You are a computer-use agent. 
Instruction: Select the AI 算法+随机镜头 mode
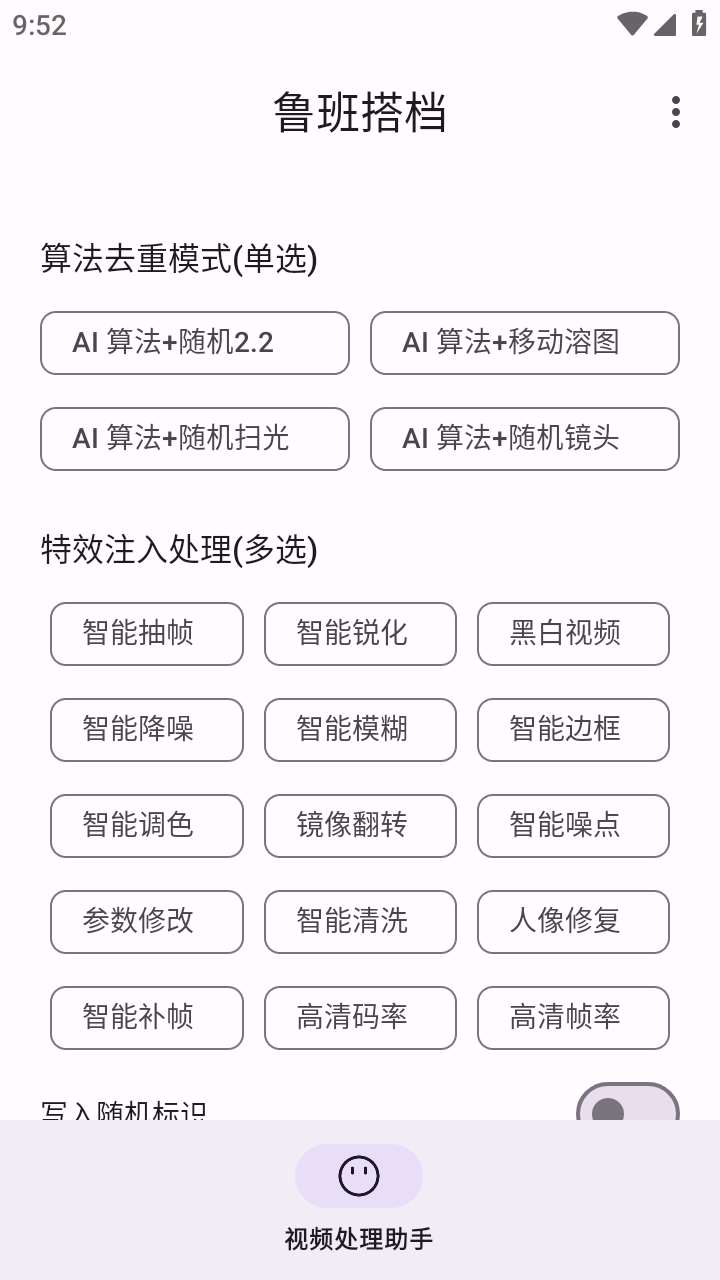[524, 439]
